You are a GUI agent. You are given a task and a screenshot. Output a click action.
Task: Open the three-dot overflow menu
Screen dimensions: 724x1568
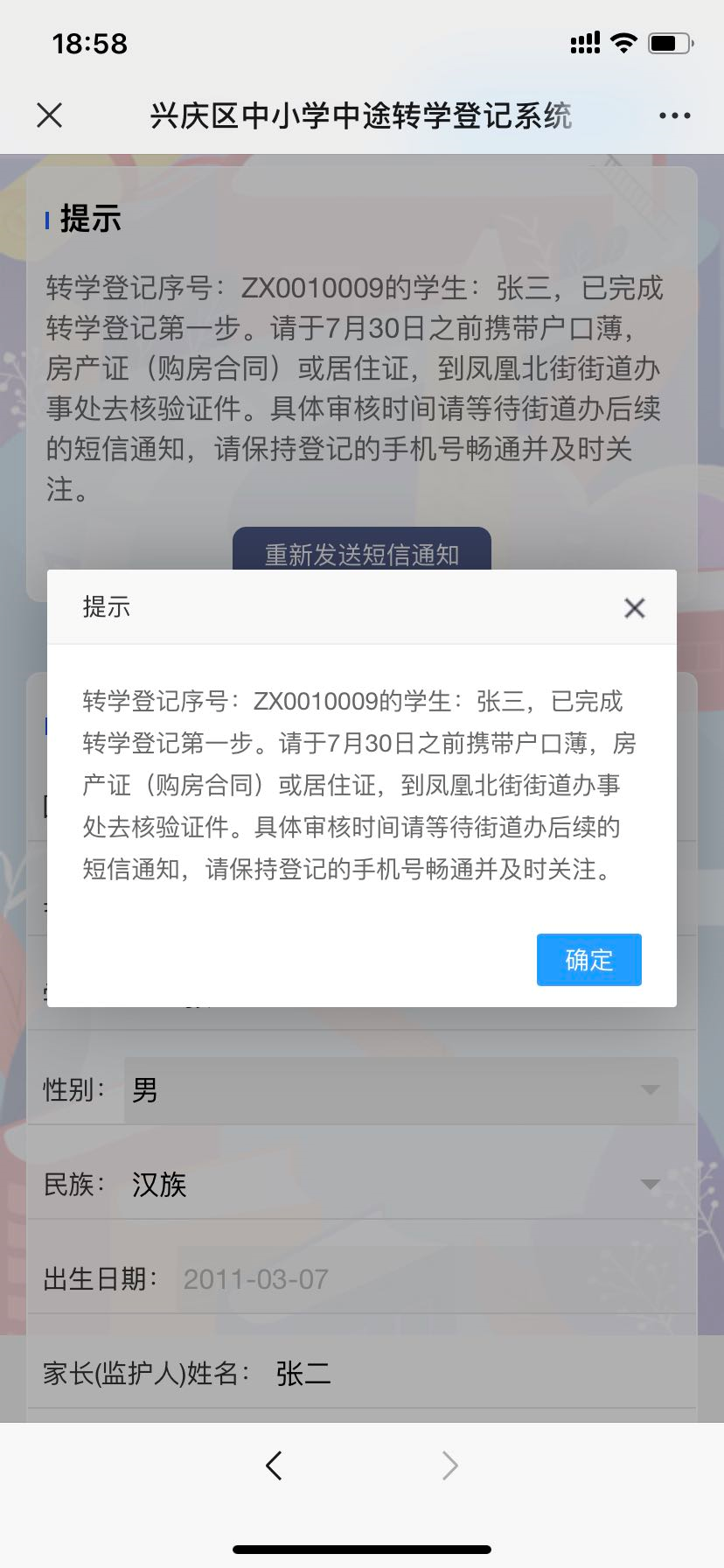(x=674, y=115)
